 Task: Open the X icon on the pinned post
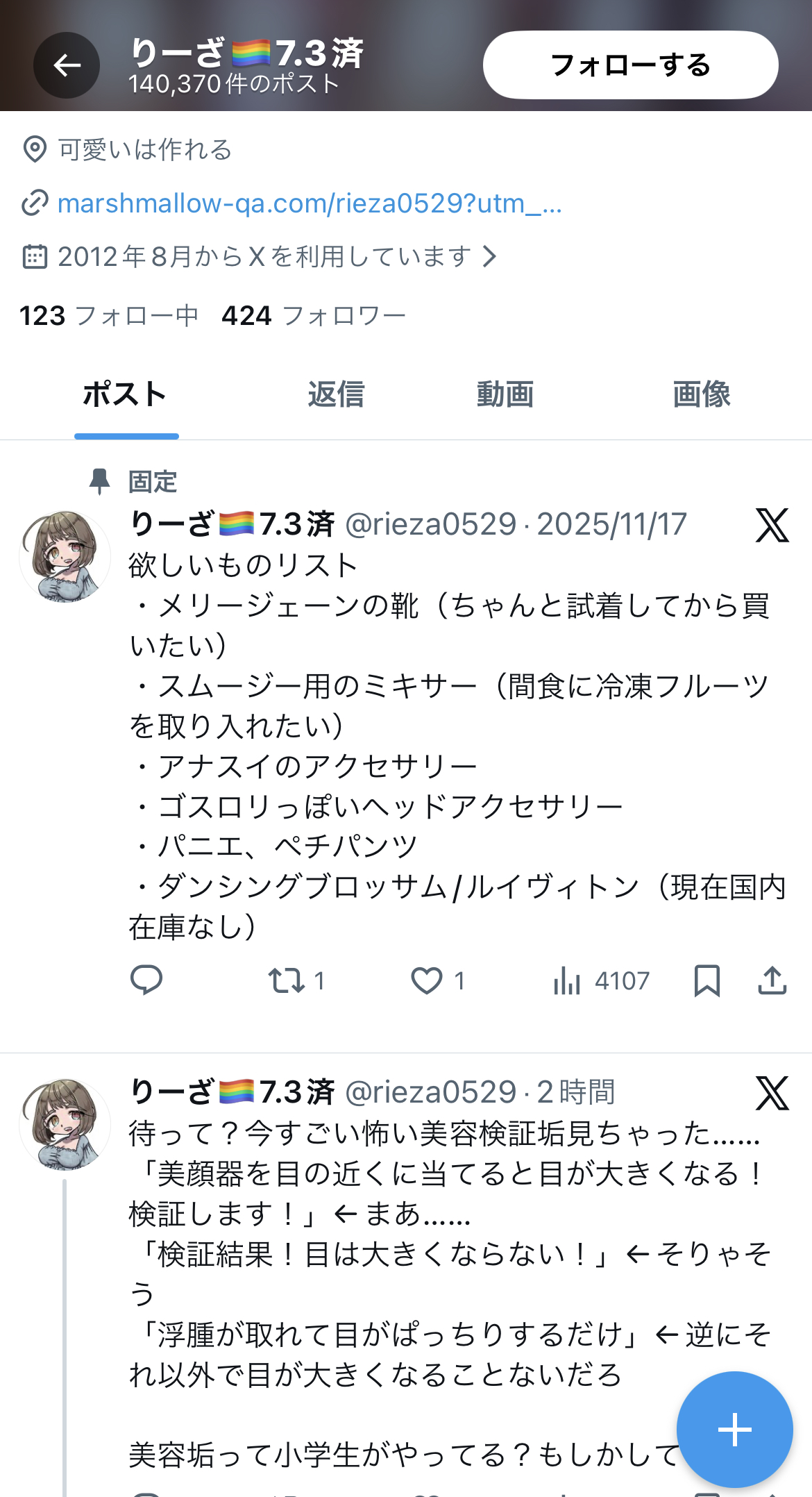[772, 525]
